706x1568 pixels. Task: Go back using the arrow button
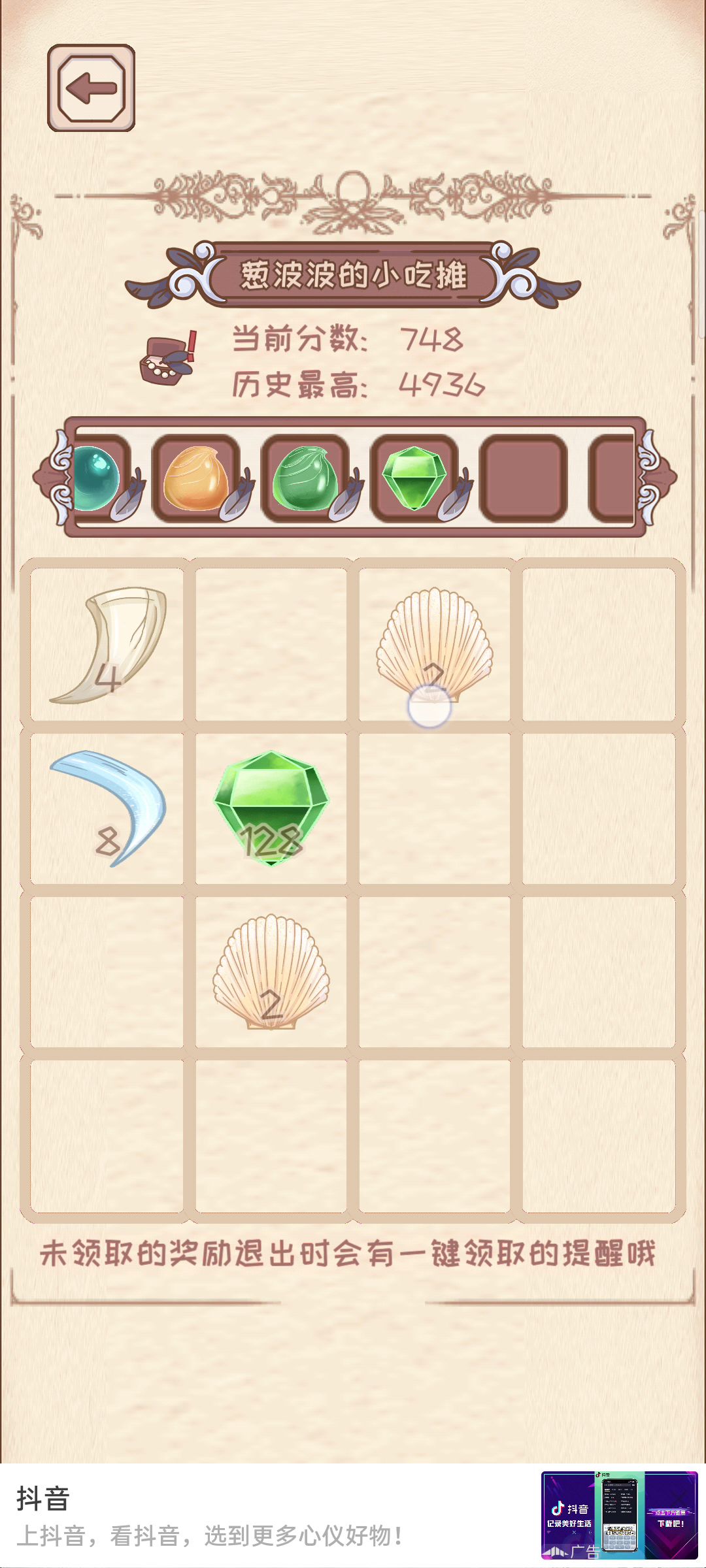(x=91, y=88)
